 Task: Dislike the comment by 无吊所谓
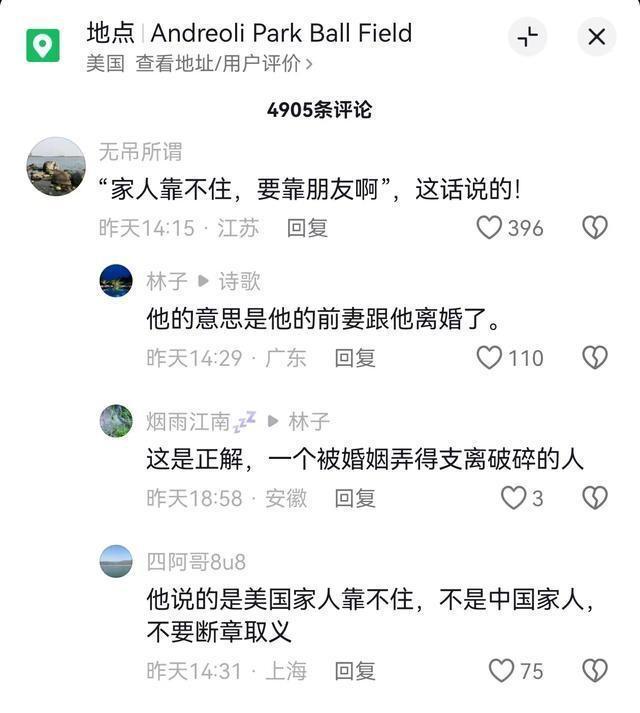click(x=595, y=228)
